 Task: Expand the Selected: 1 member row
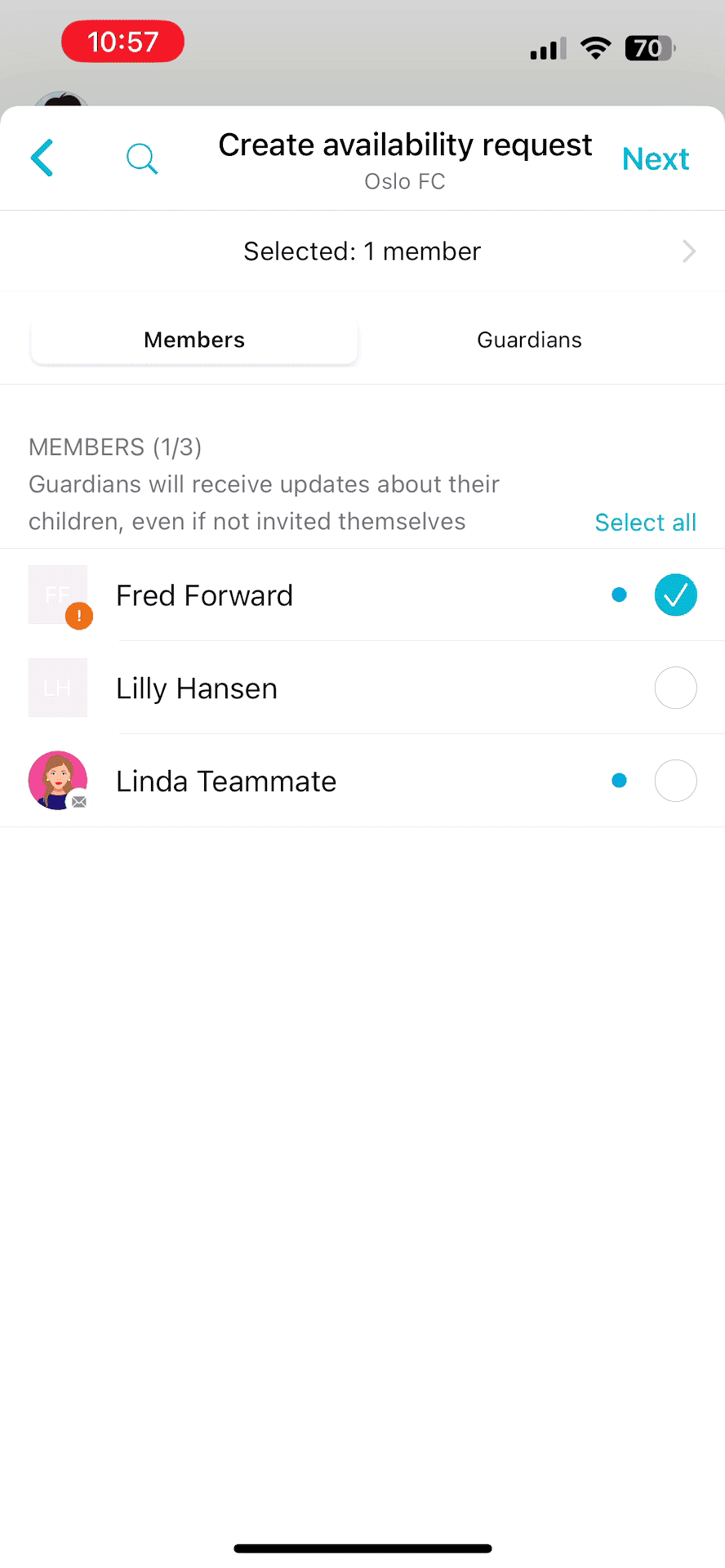362,251
